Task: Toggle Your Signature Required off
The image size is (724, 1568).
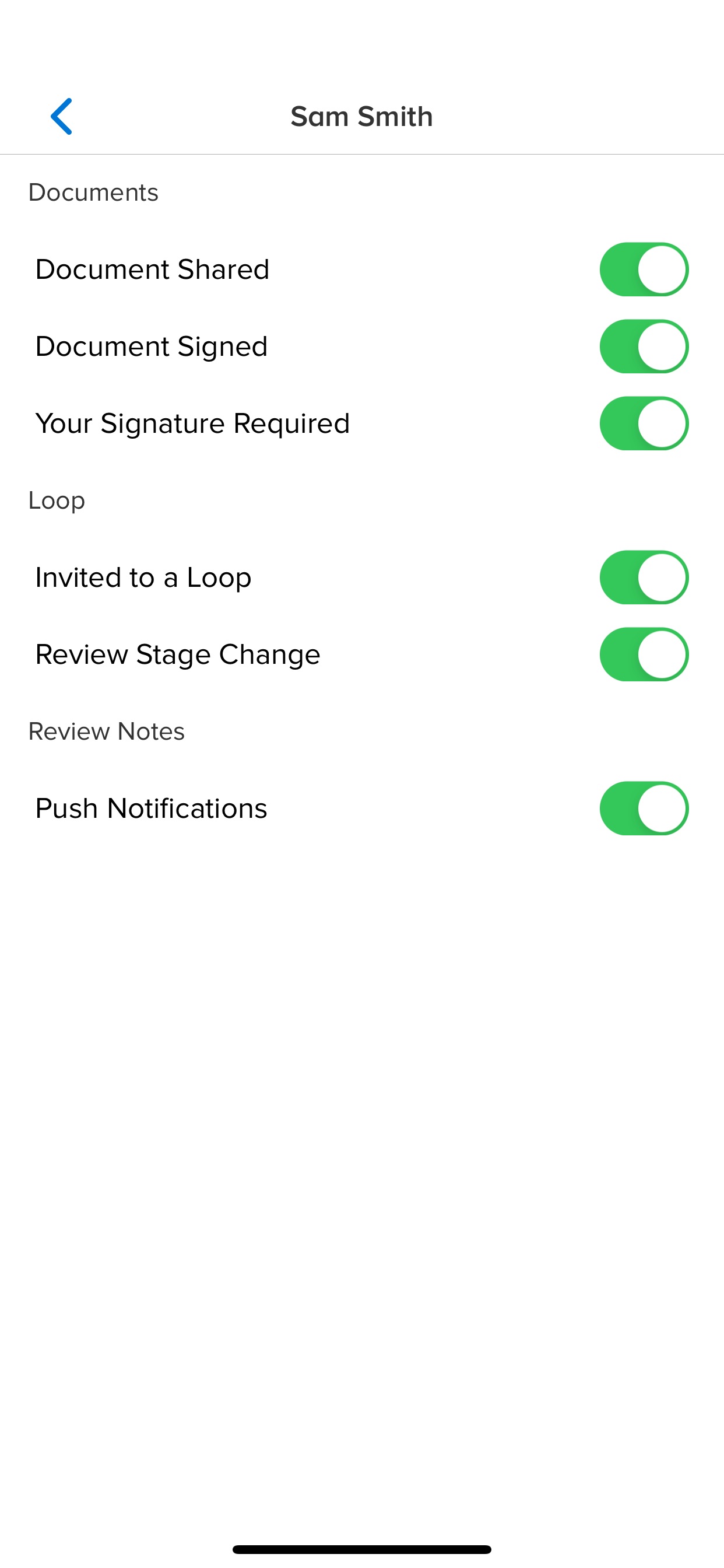Action: (x=643, y=423)
